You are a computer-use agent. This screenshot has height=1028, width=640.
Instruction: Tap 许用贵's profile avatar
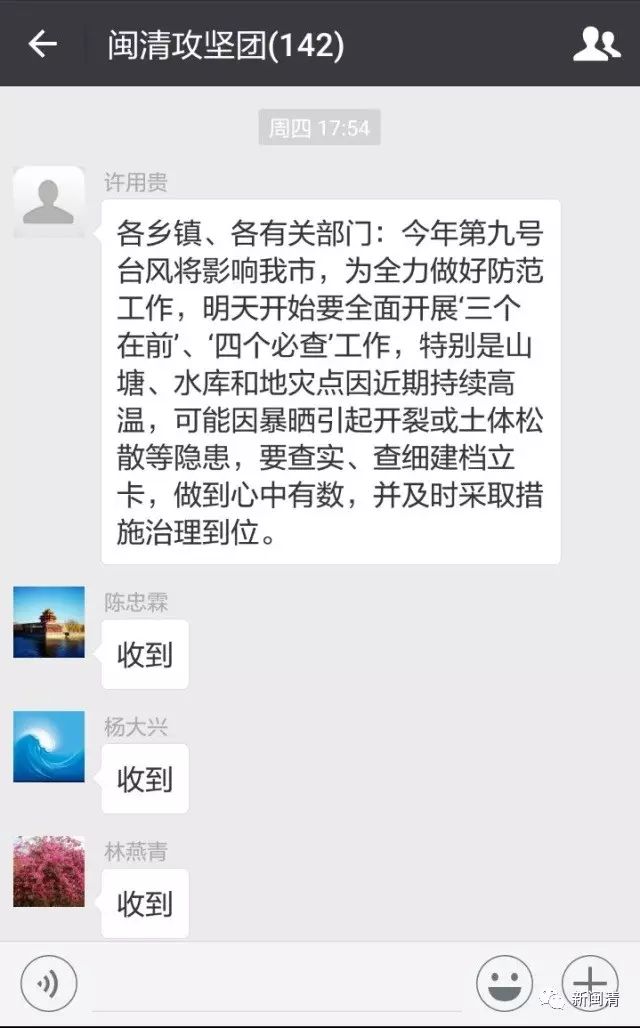pos(48,201)
